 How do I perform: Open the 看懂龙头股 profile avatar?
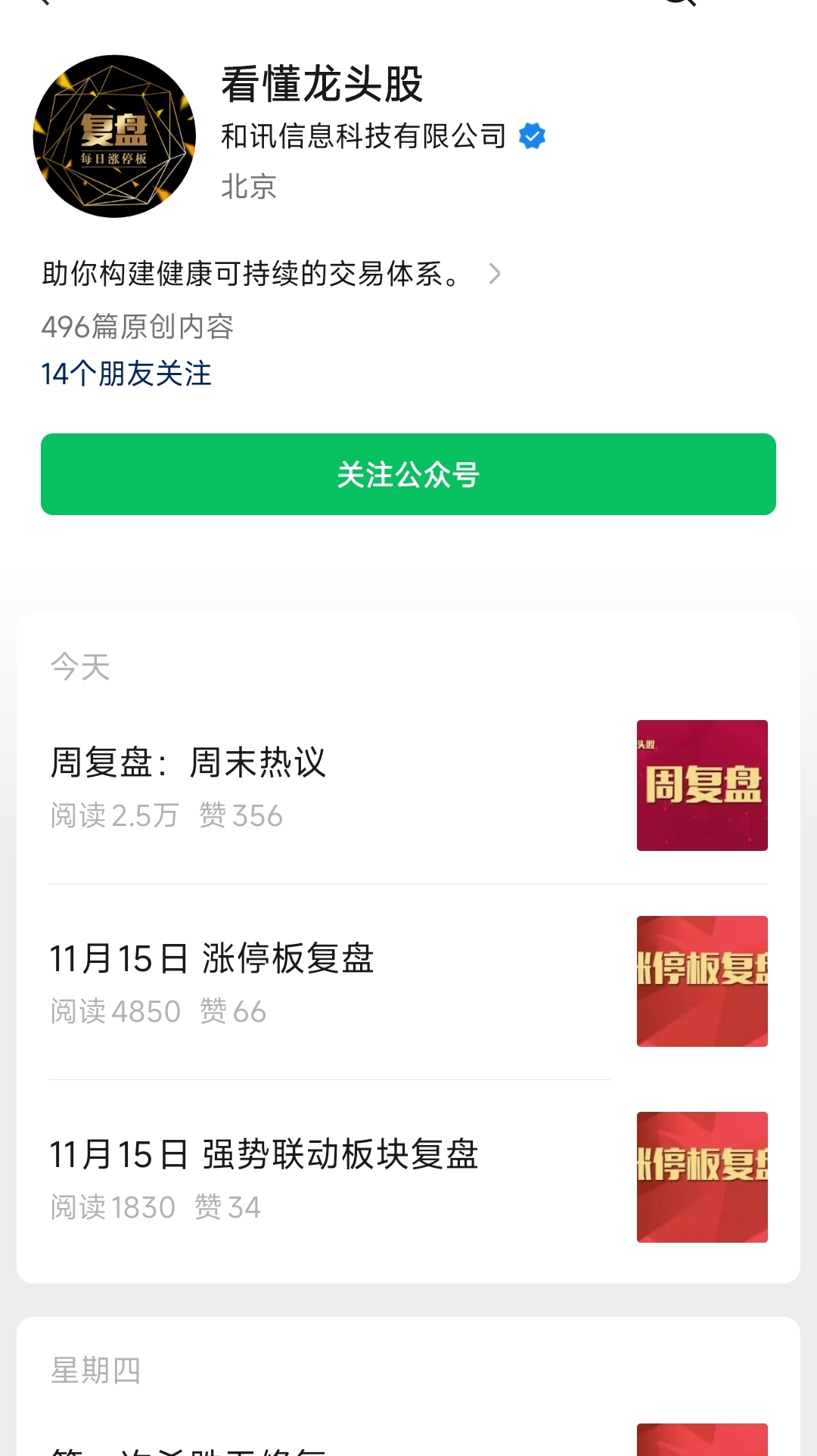[114, 136]
